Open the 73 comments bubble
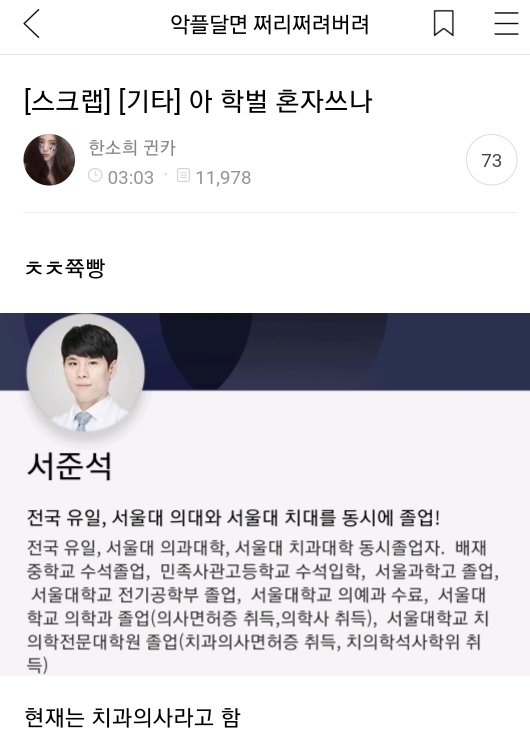530x748 pixels. pyautogui.click(x=491, y=160)
